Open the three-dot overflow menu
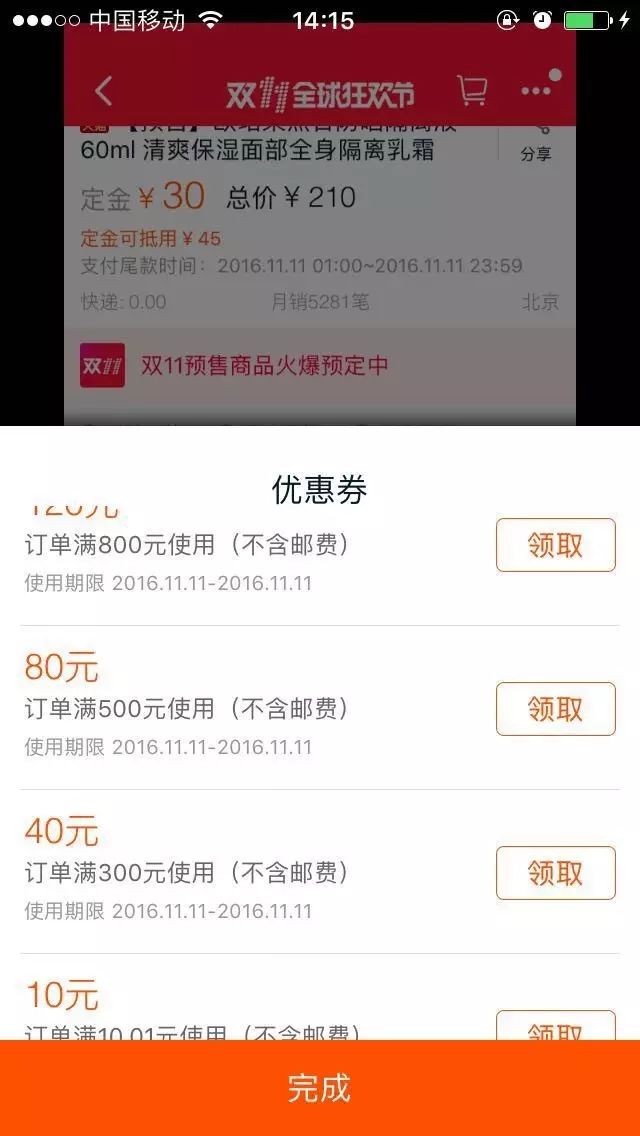640x1136 pixels. coord(536,91)
